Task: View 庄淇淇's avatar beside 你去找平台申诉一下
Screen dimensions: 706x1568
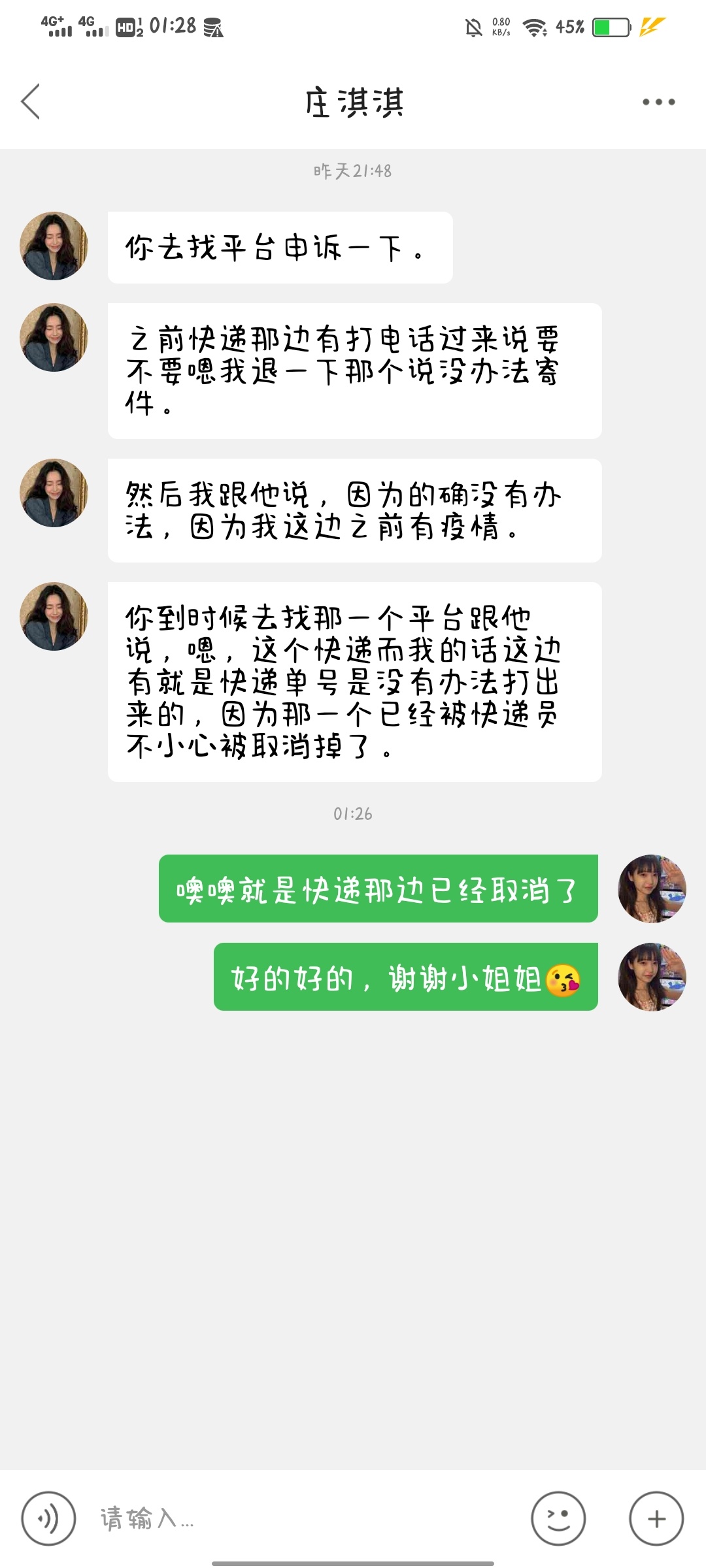Action: point(54,246)
